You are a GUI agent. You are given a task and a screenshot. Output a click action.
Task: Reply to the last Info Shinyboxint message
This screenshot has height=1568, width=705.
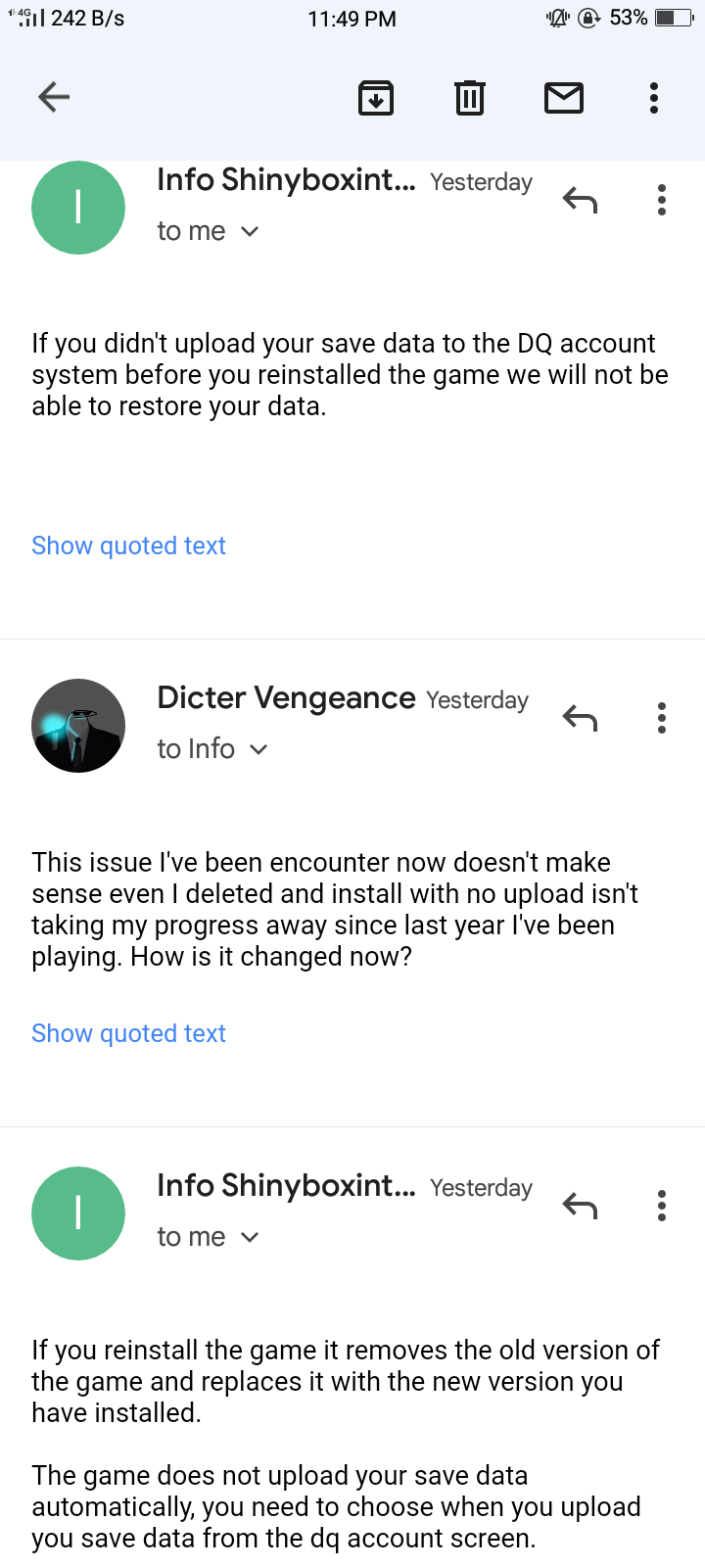580,1207
